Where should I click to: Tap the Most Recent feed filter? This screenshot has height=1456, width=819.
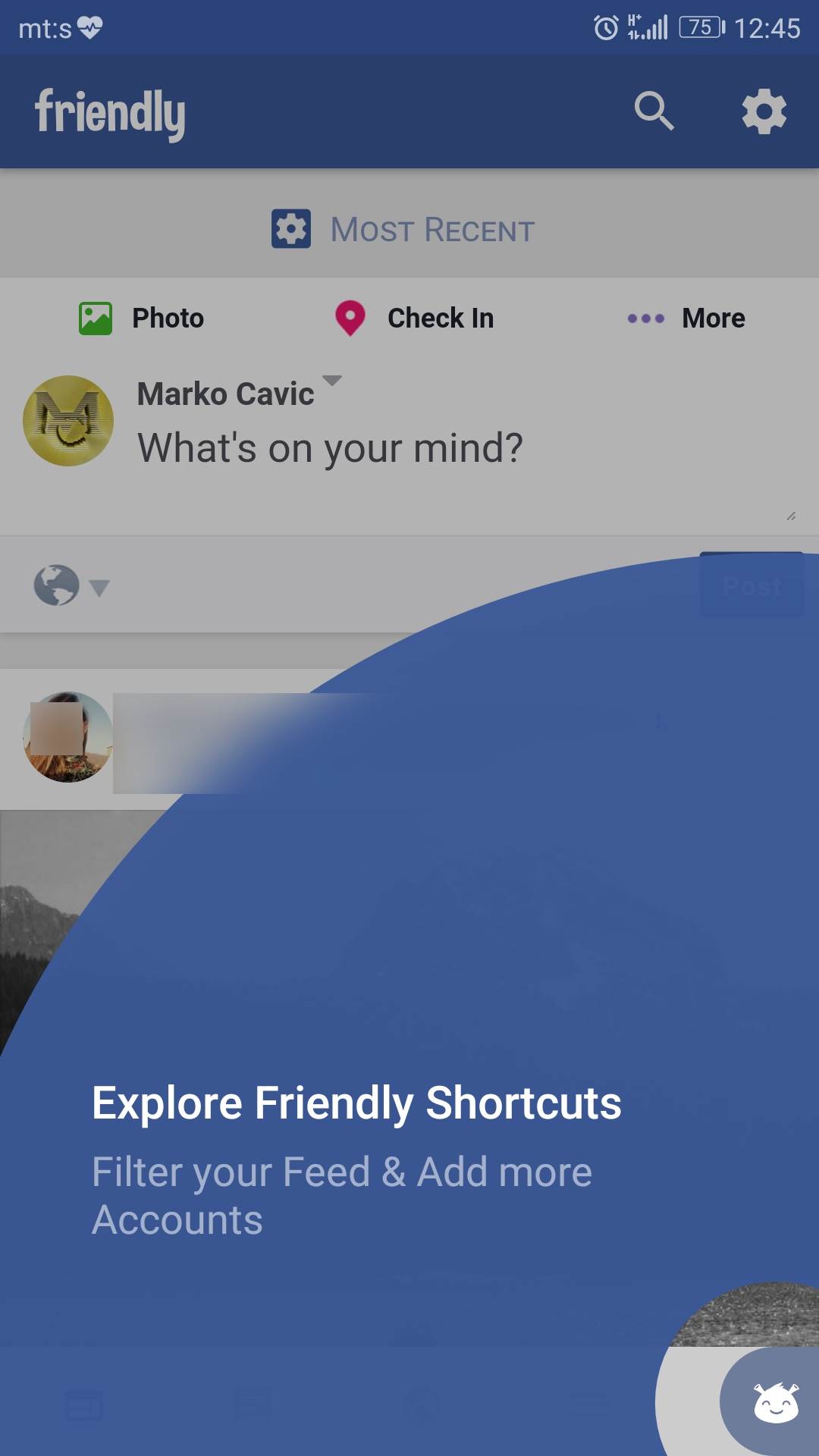403,229
